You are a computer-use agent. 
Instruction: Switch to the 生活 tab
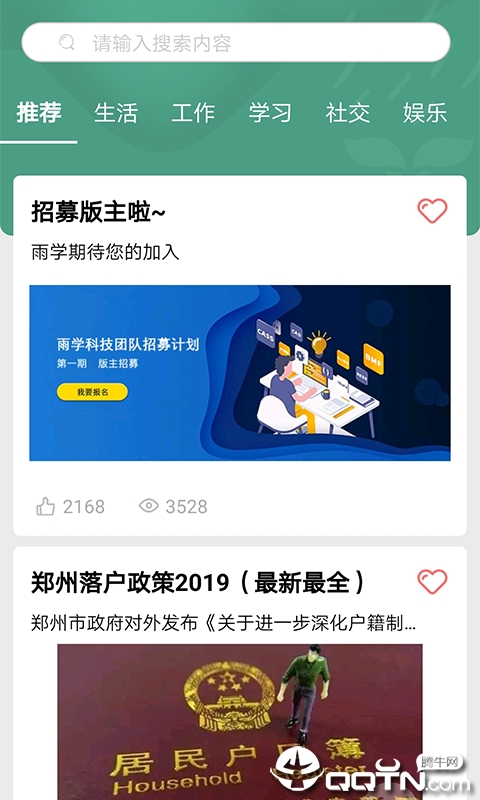coord(116,113)
